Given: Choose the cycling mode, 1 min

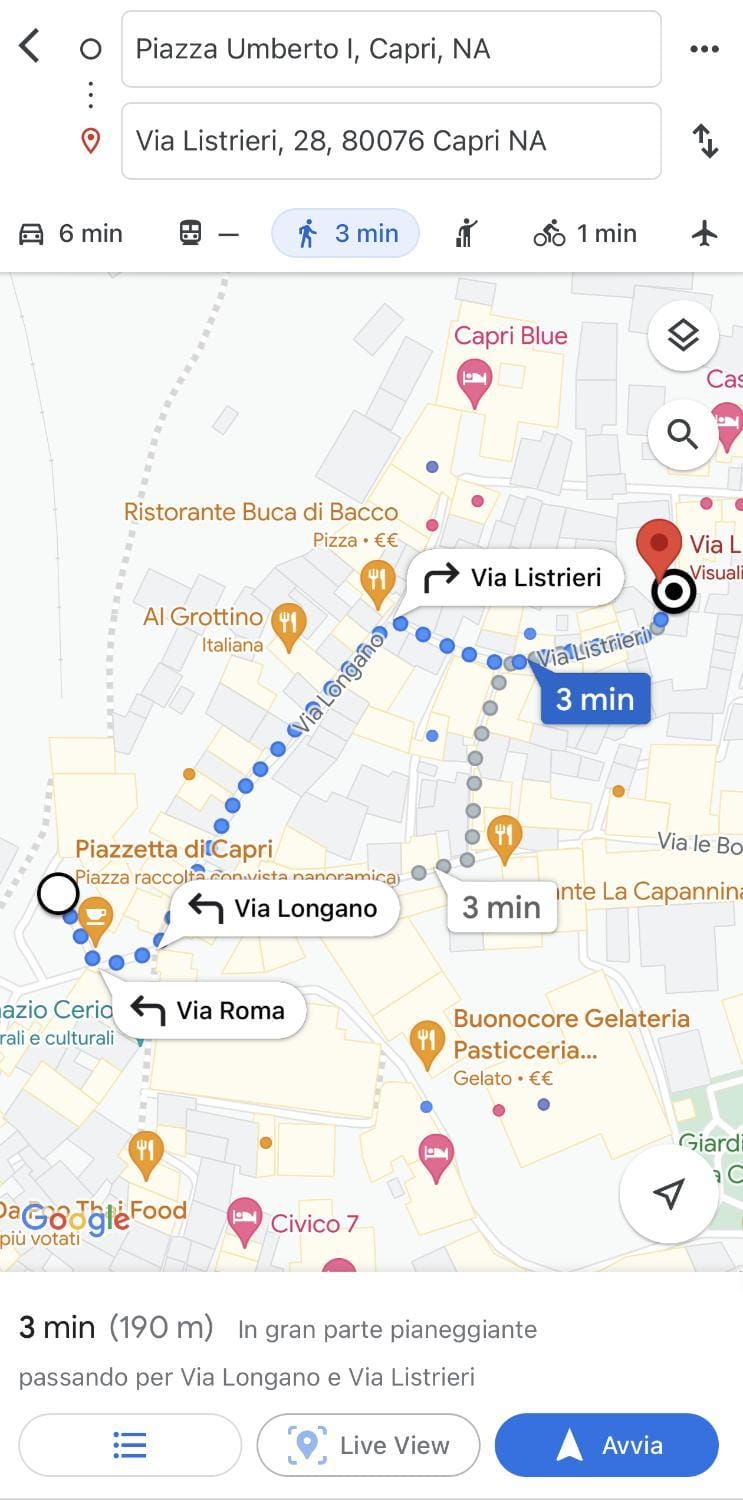Looking at the screenshot, I should coord(585,234).
